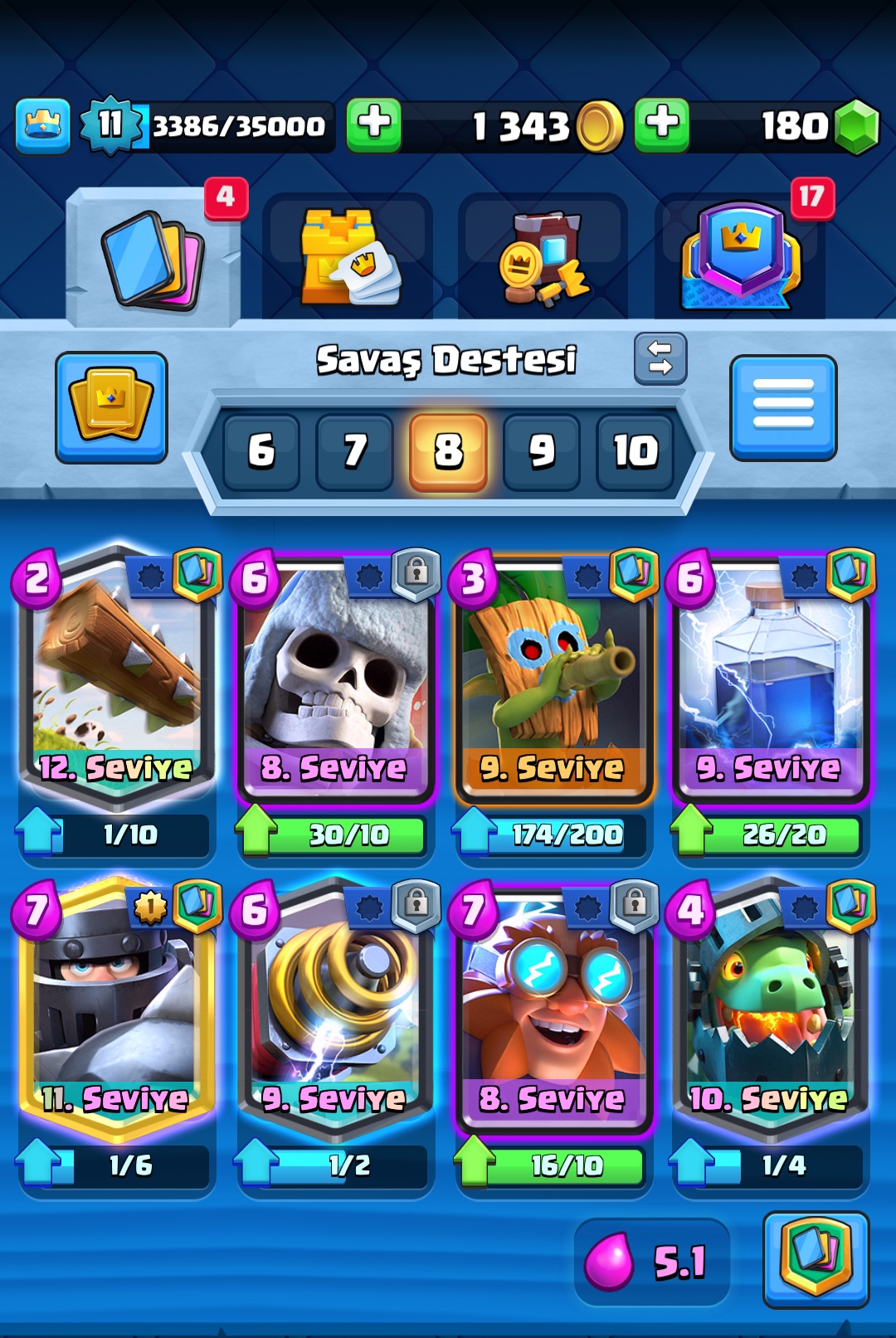Viewport: 896px width, 1338px height.
Task: Select deck slot 6
Action: [261, 451]
